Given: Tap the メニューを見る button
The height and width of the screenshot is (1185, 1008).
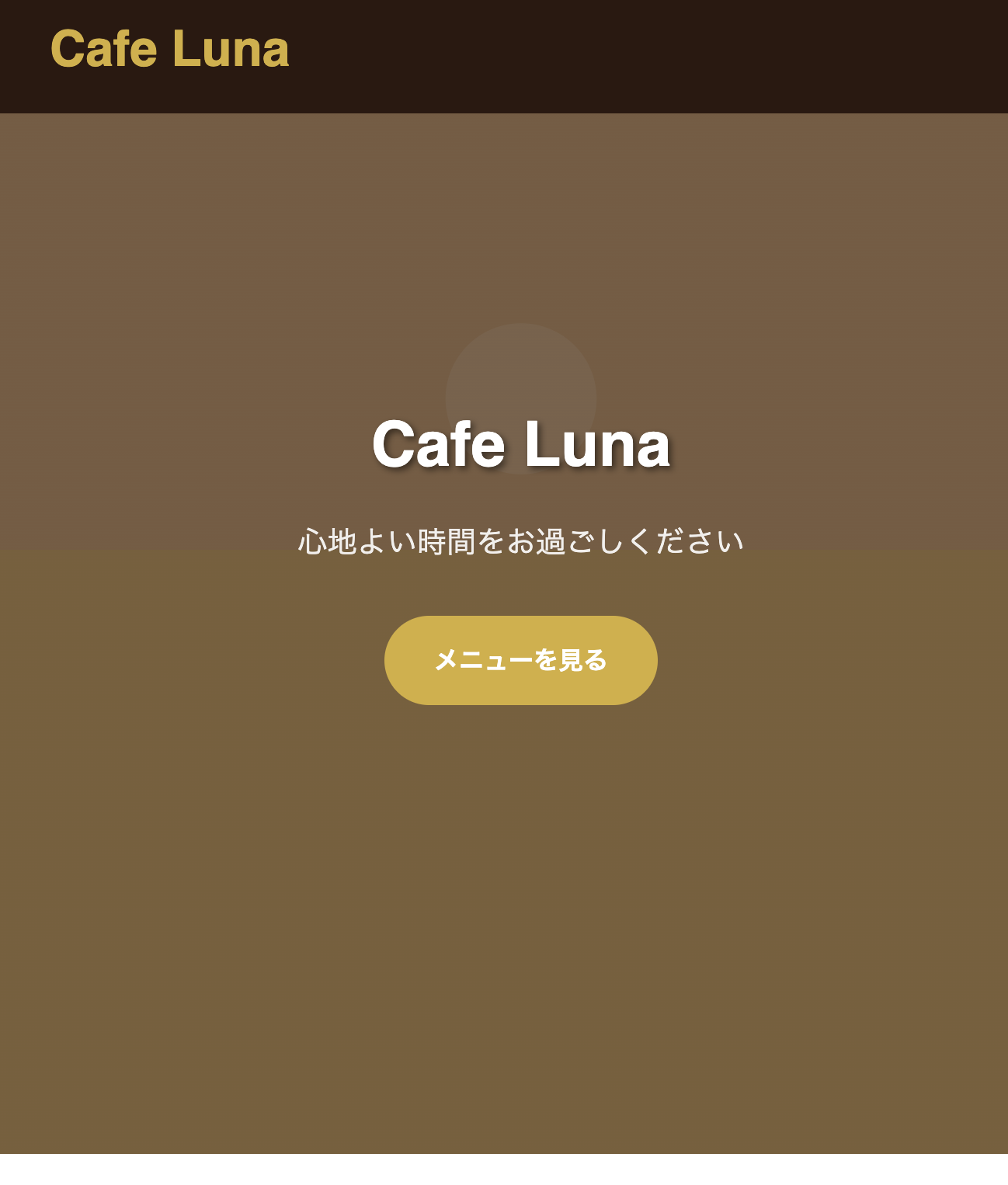Looking at the screenshot, I should (x=520, y=660).
